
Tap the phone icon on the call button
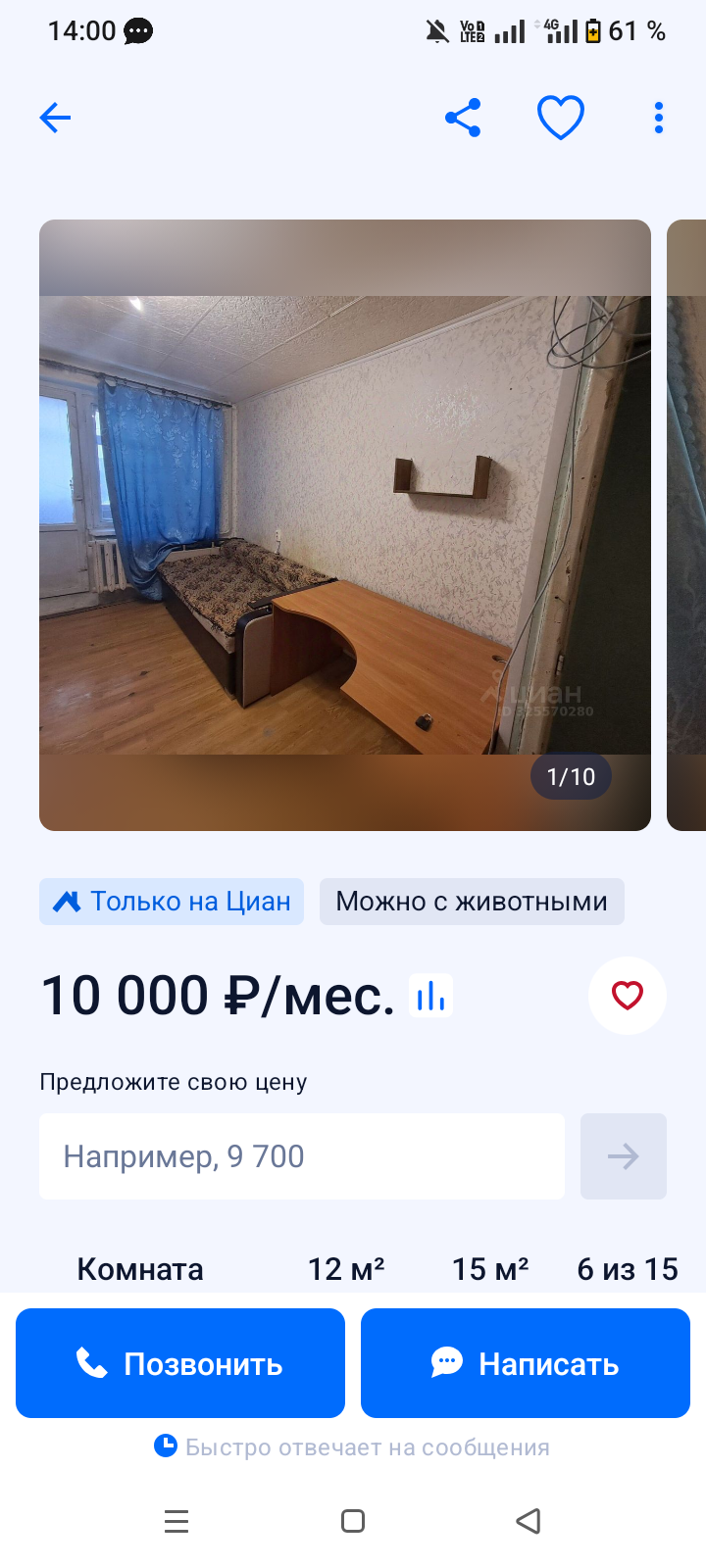point(89,1363)
